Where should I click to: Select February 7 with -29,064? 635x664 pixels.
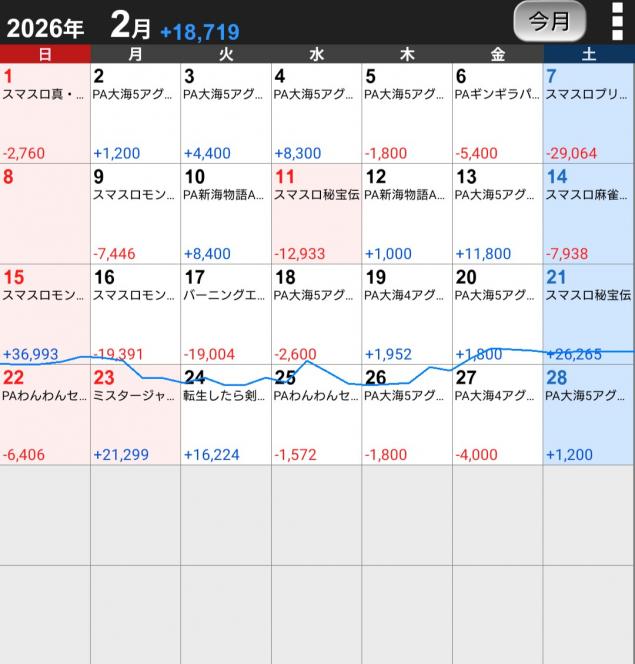click(x=588, y=113)
